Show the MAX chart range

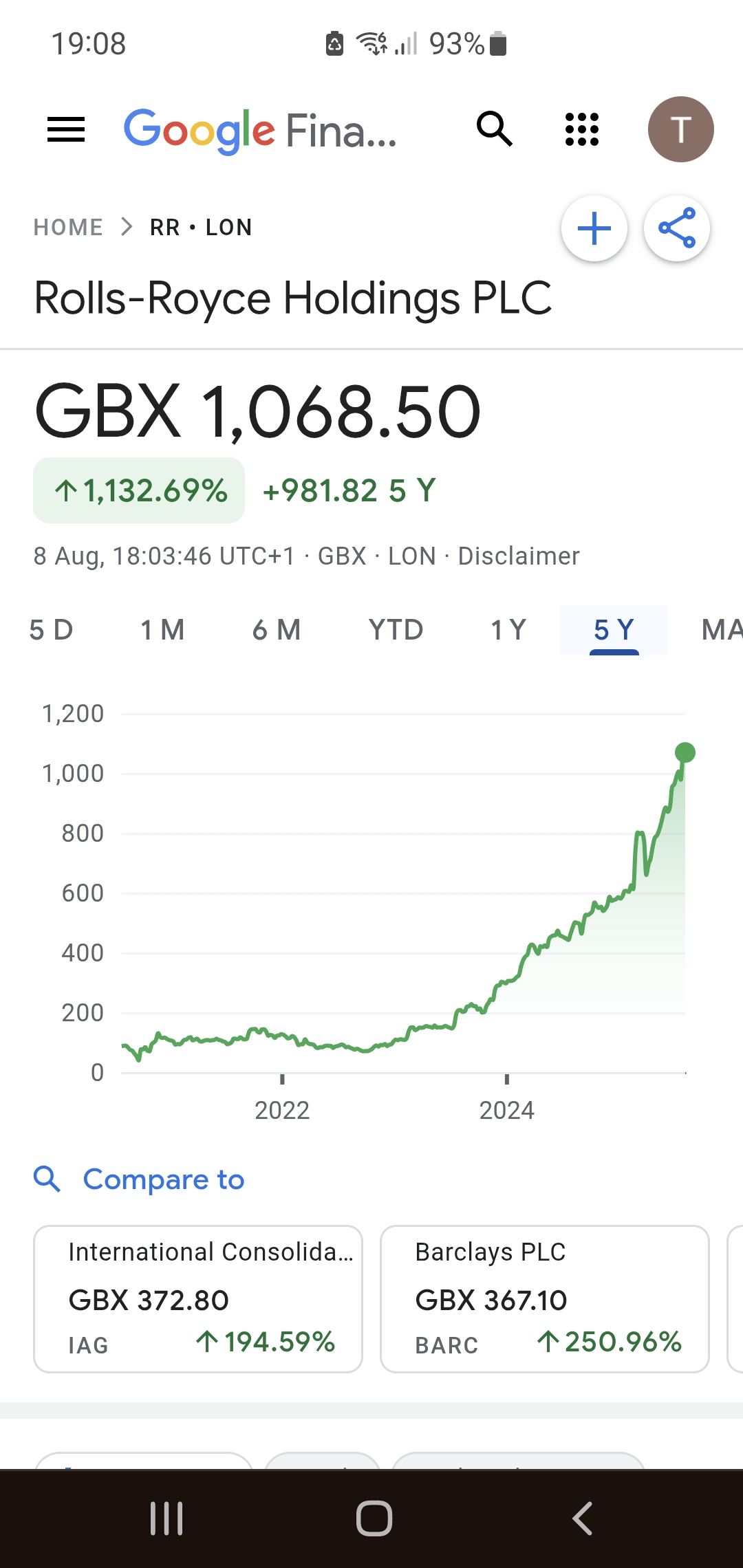[x=721, y=630]
